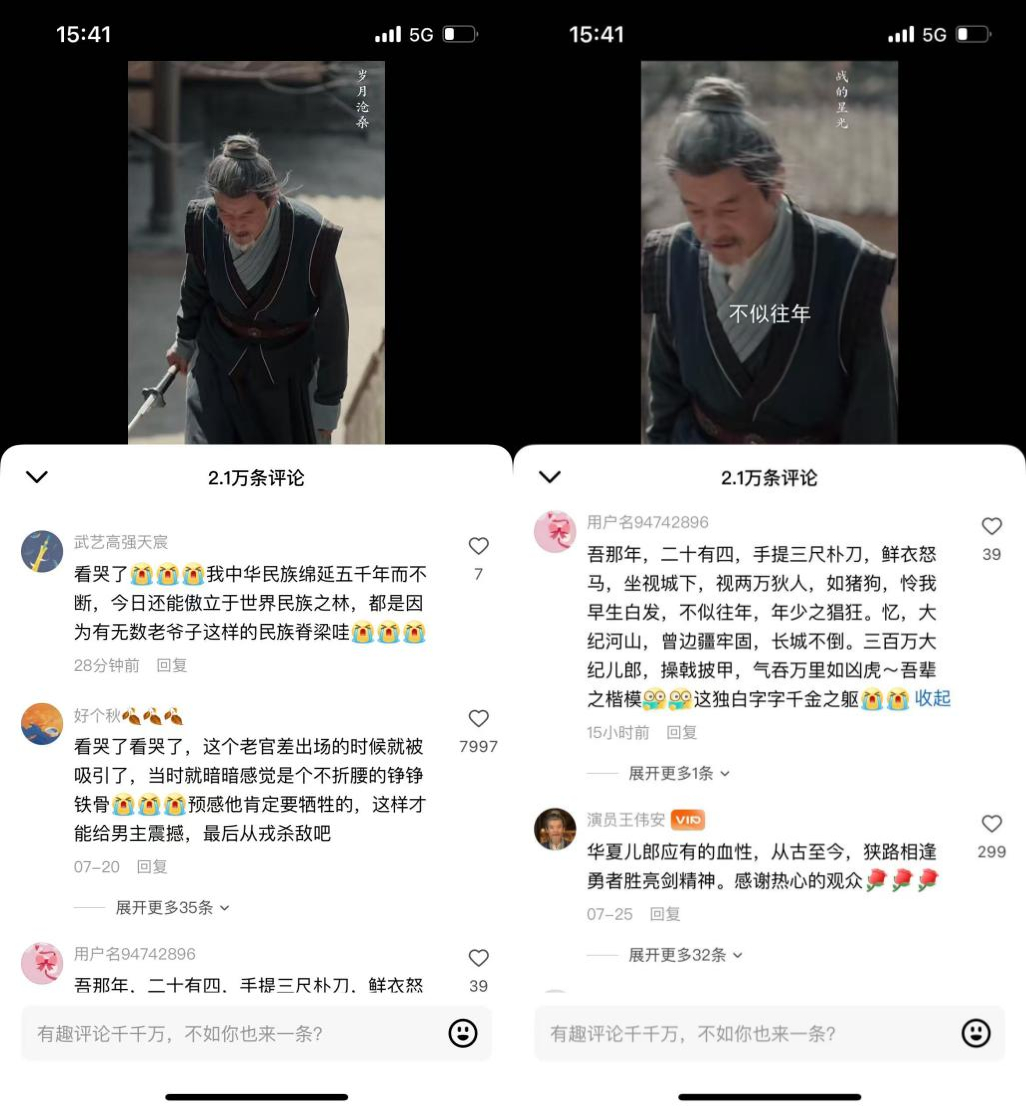Open 好个秋's profile avatar

click(x=42, y=724)
